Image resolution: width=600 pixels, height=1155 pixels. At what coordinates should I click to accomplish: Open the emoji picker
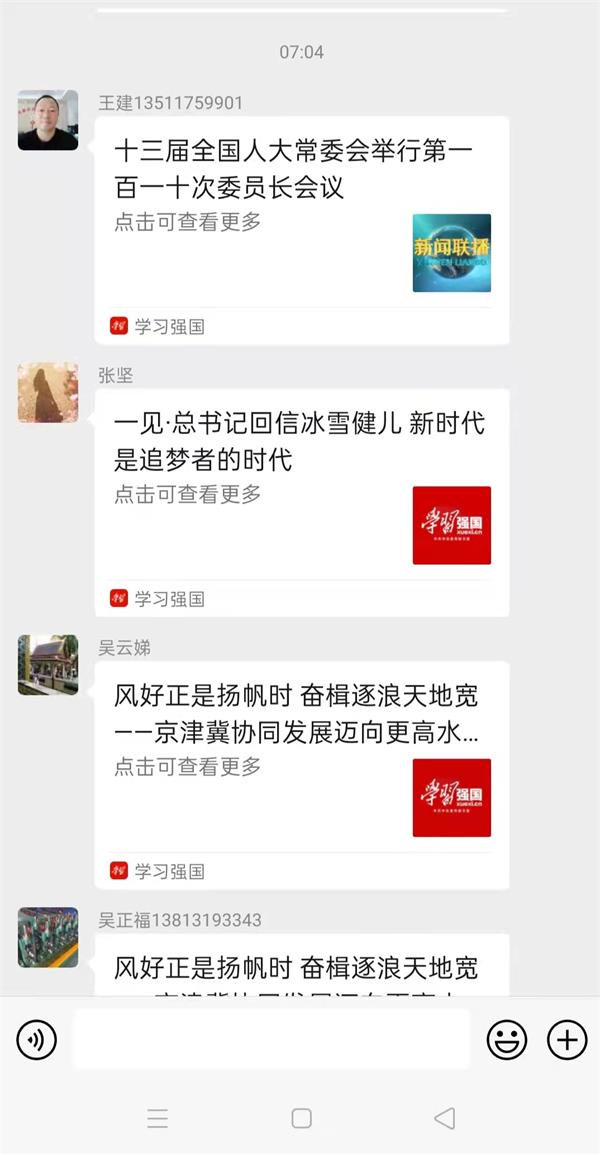point(507,1041)
